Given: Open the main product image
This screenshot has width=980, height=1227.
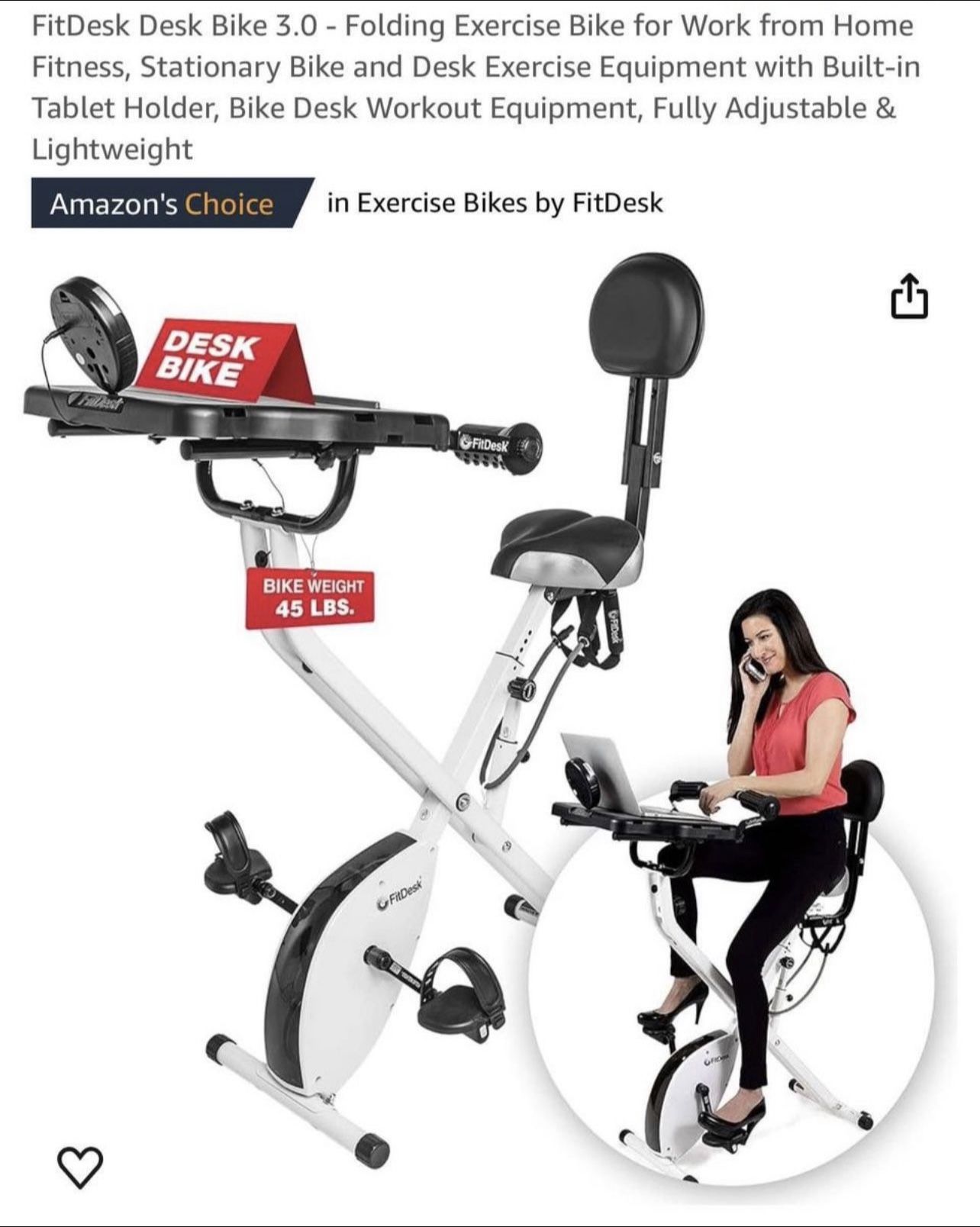Looking at the screenshot, I should [382, 687].
